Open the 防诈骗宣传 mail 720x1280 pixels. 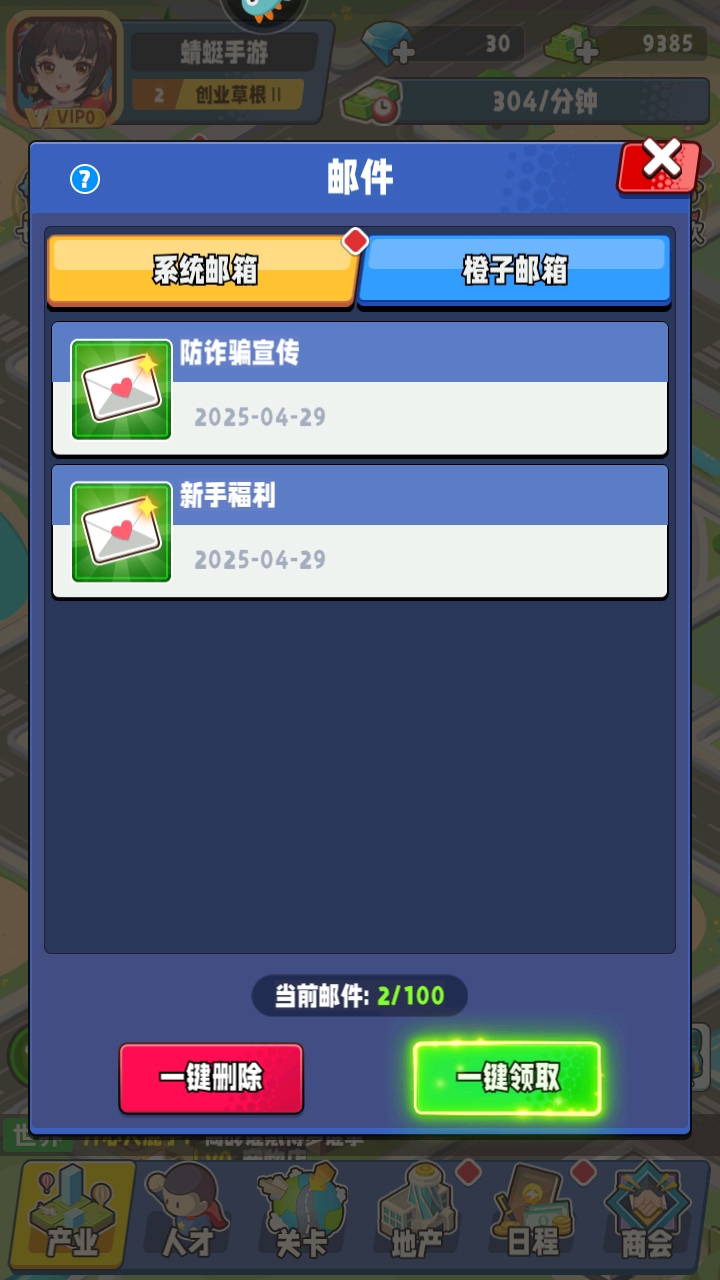point(360,389)
